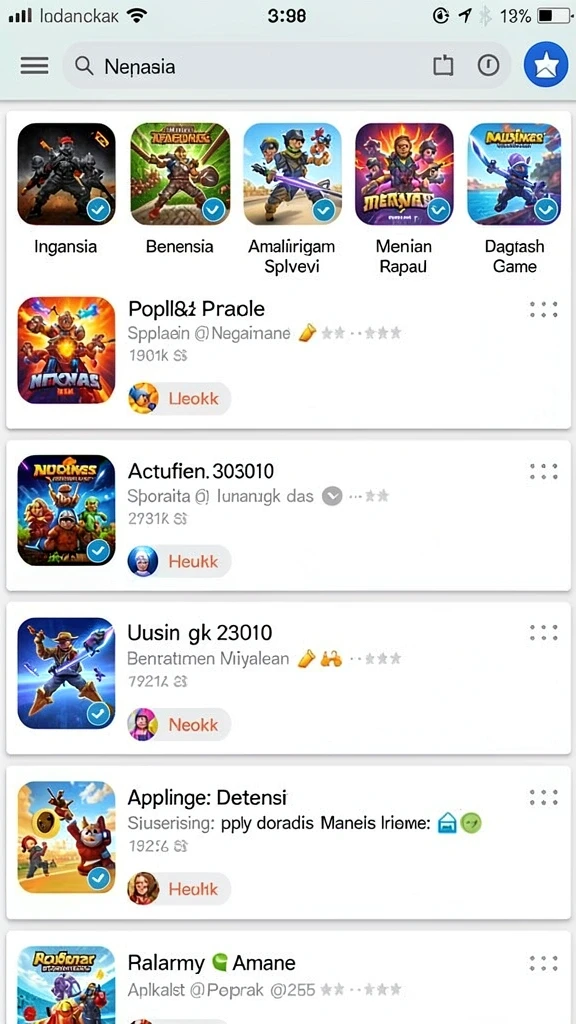The image size is (576, 1024).
Task: Open the Menian Rapaul game tile
Action: click(404, 199)
